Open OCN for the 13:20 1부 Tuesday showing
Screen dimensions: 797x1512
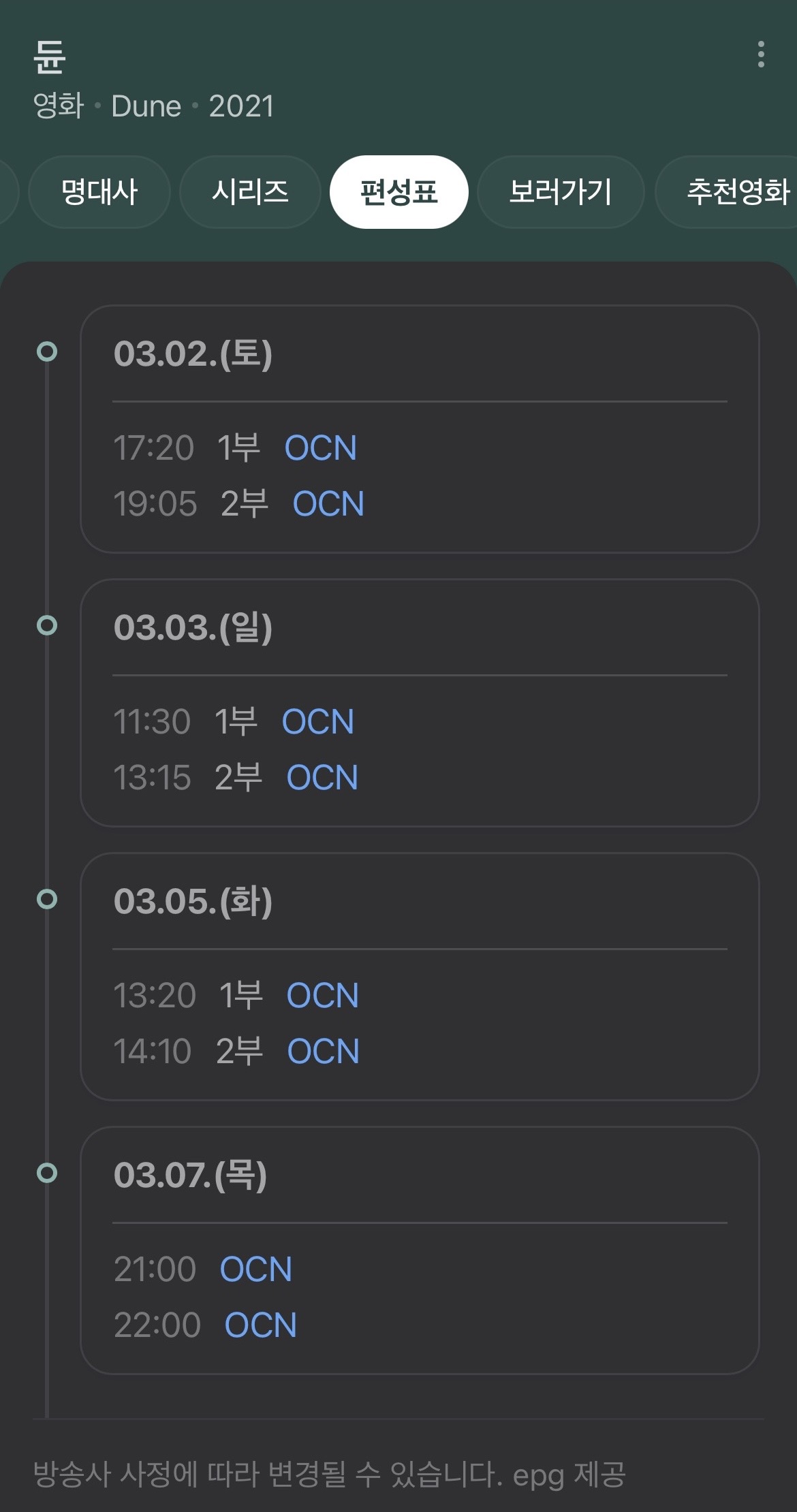[324, 996]
